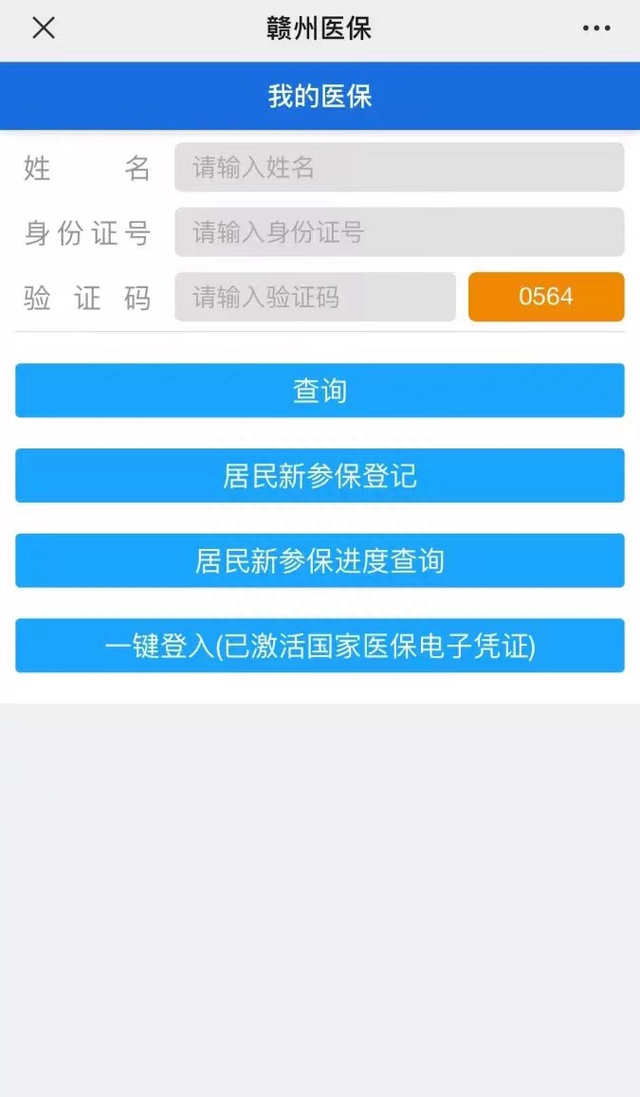Refresh the 0564 captcha code

point(546,297)
